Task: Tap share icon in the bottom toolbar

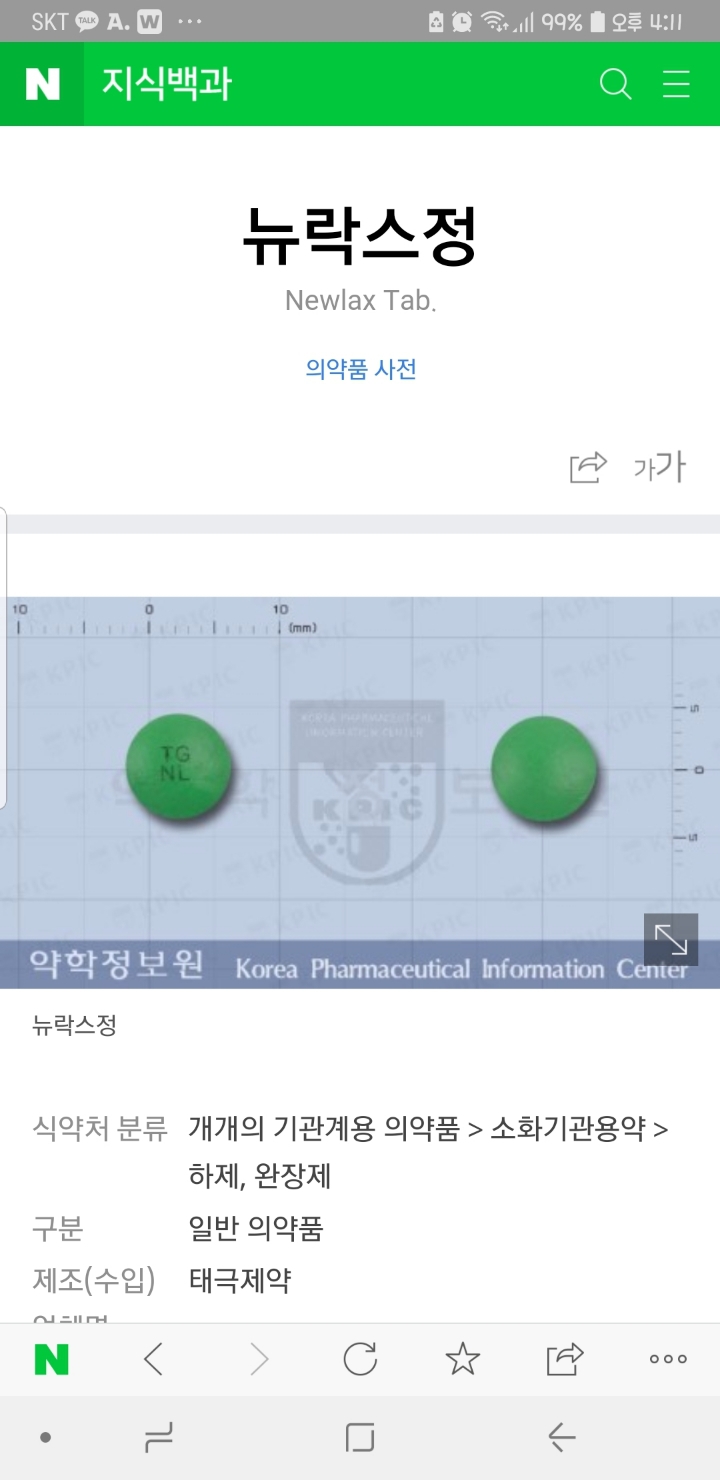Action: (x=565, y=1359)
